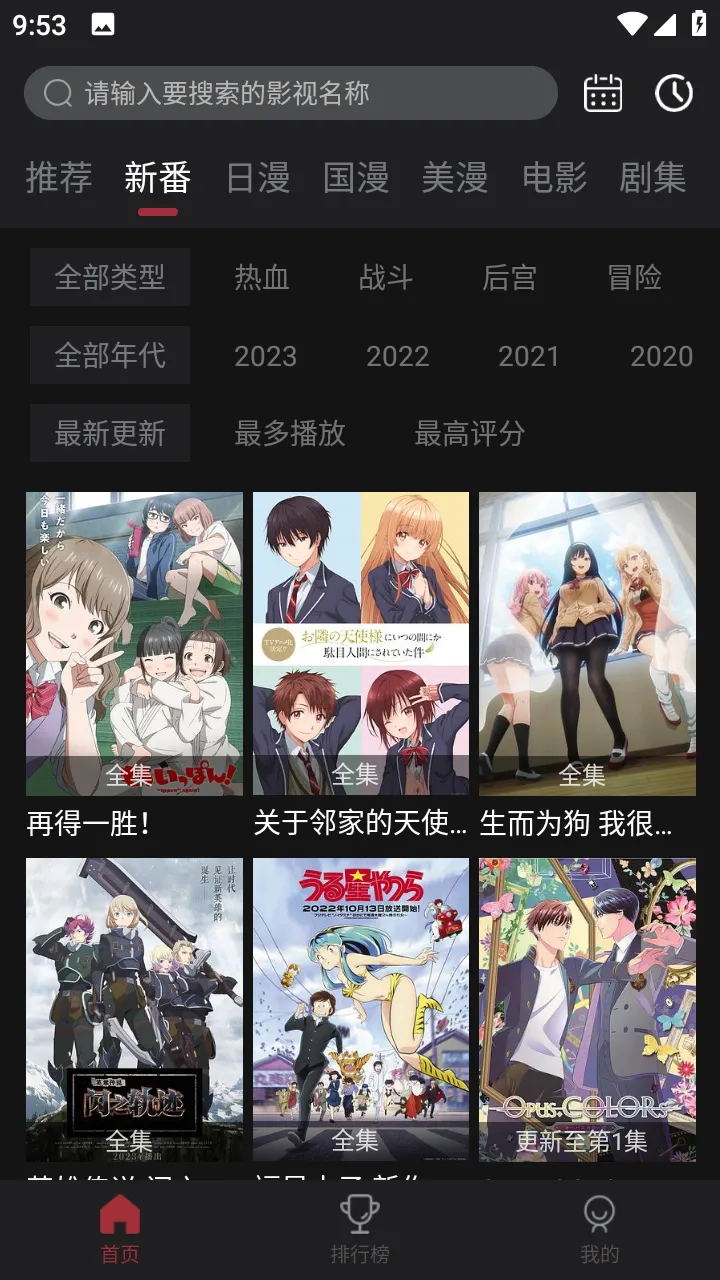
Task: Open the search box for titles
Action: coord(290,94)
